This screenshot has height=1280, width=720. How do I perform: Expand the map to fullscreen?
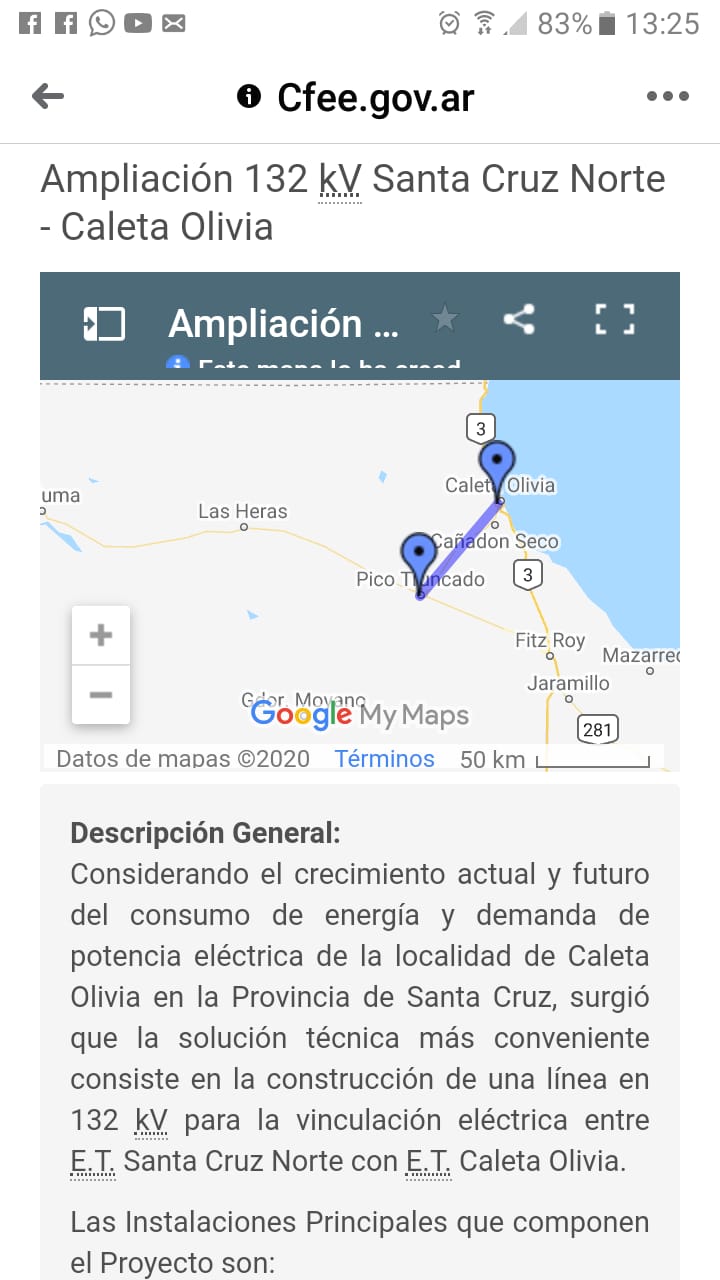coord(615,320)
